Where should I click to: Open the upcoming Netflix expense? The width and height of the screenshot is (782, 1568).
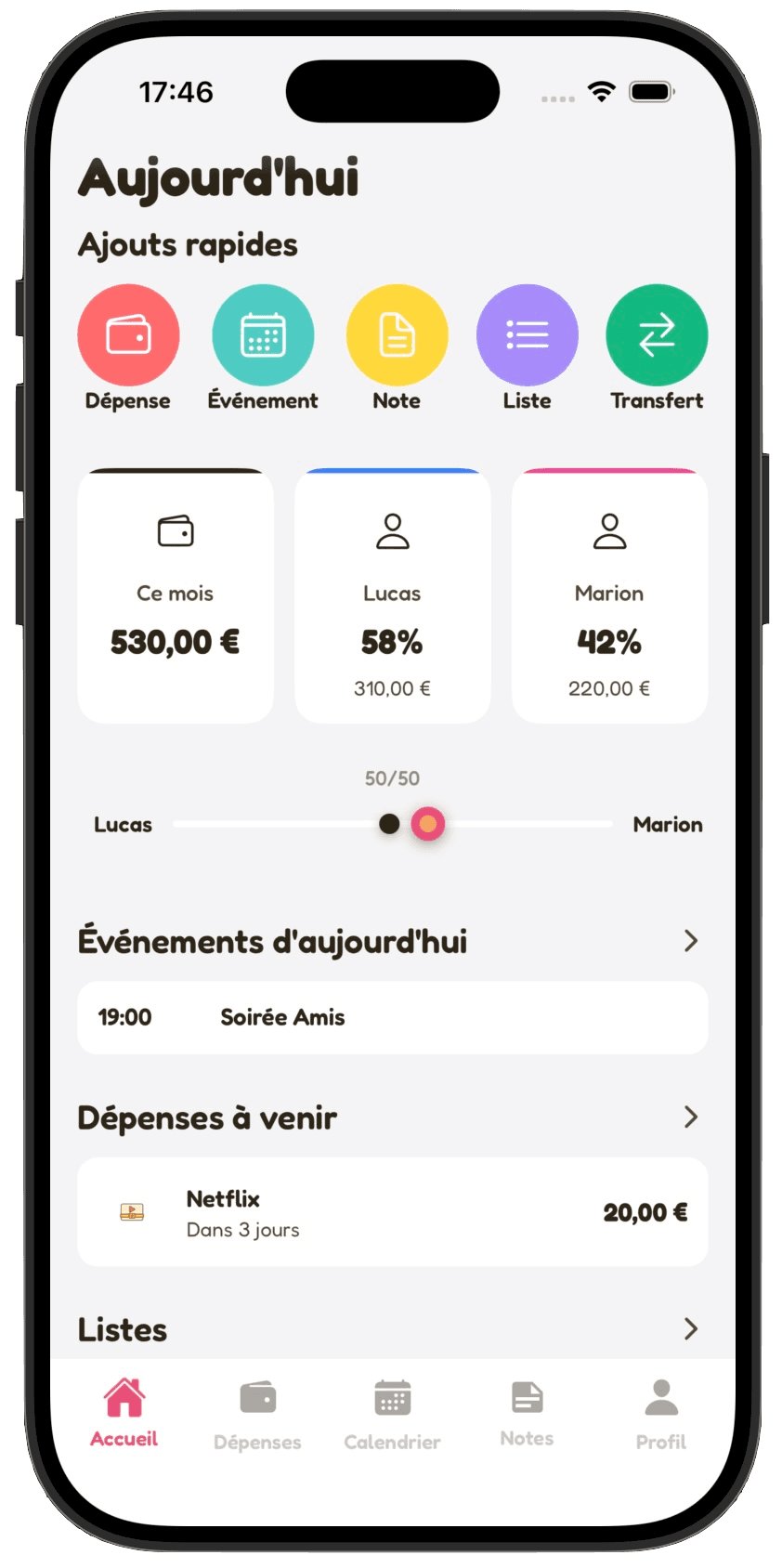click(392, 1212)
